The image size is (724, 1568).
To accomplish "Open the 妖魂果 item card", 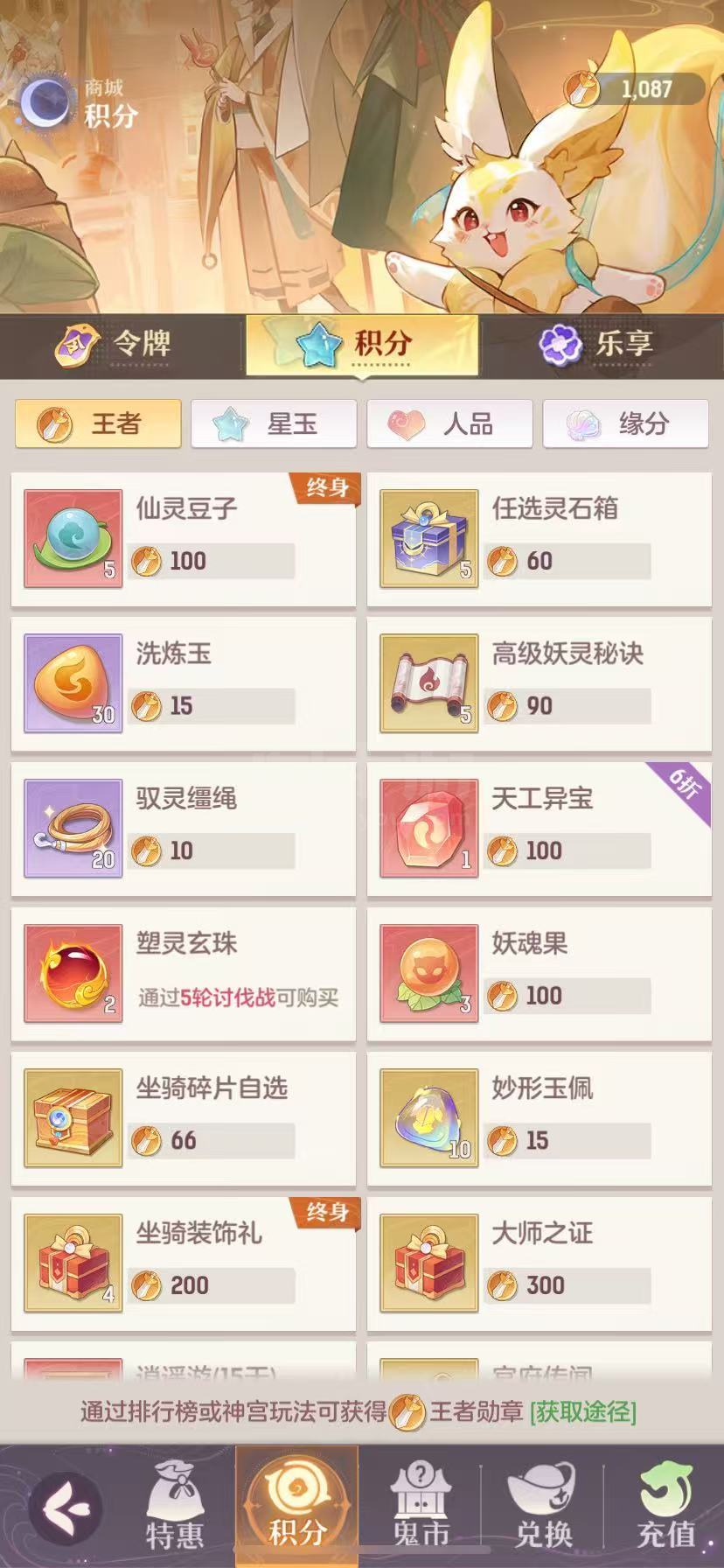I will pos(539,974).
